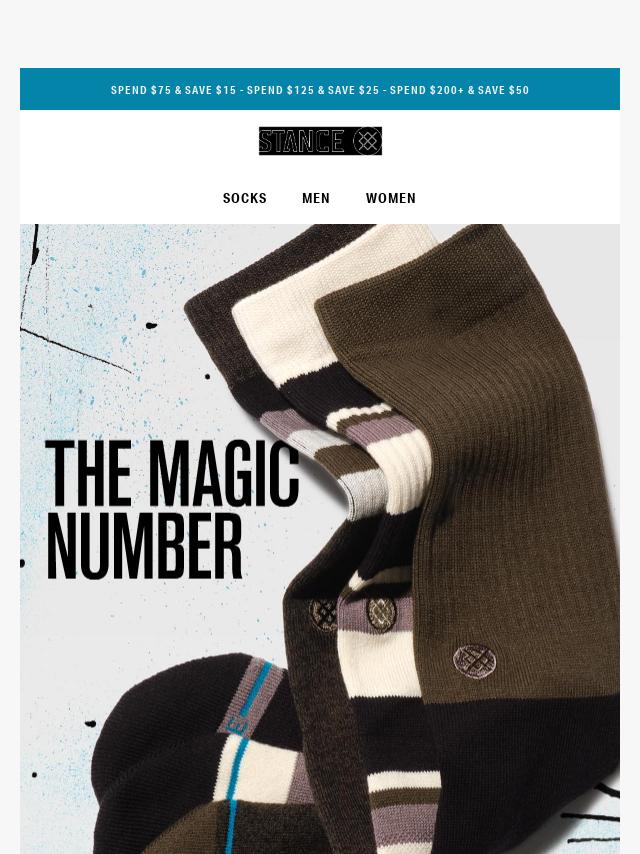640x854 pixels.
Task: Open The Magic Number socks banner
Action: (x=320, y=540)
